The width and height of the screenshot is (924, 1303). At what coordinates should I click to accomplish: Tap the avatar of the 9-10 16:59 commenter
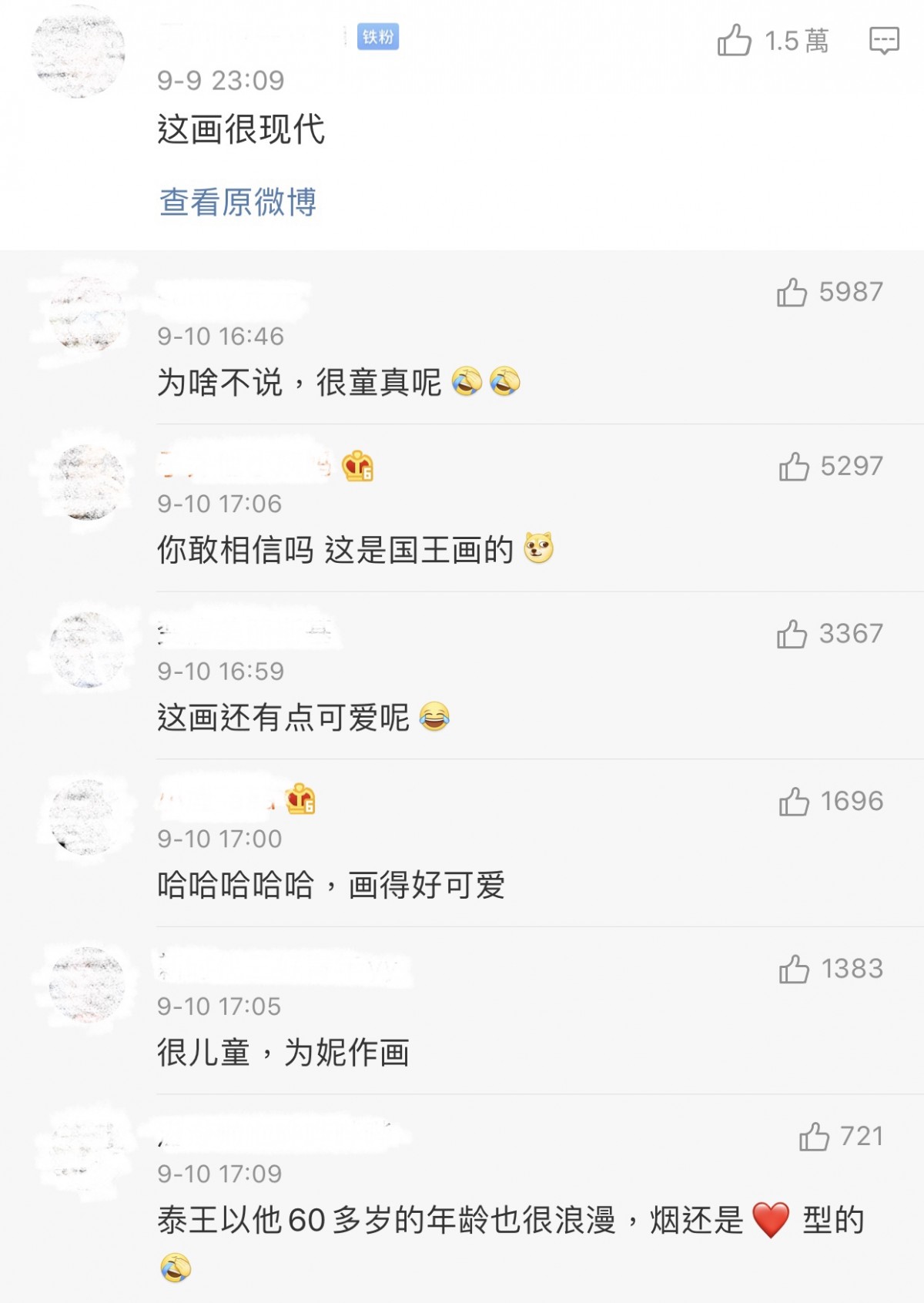(x=86, y=649)
